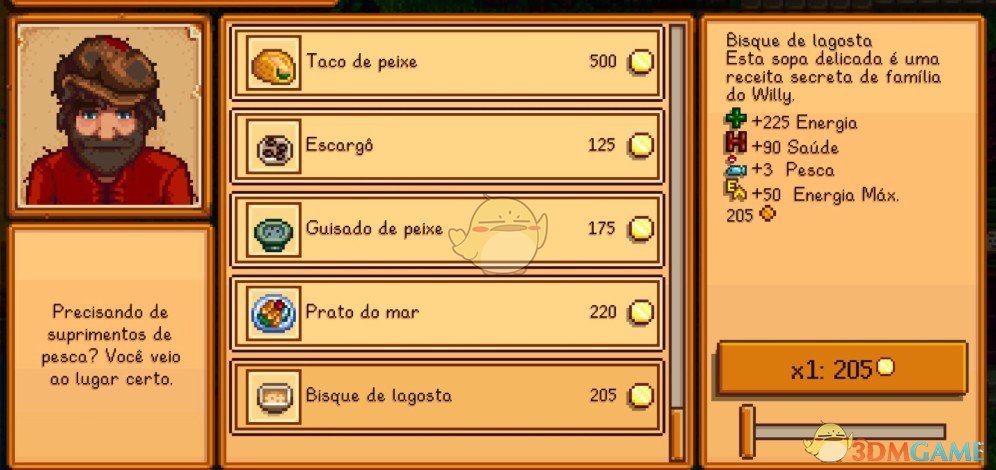Choose Guisado de peixe from list
This screenshot has width=996, height=470.
tap(446, 229)
